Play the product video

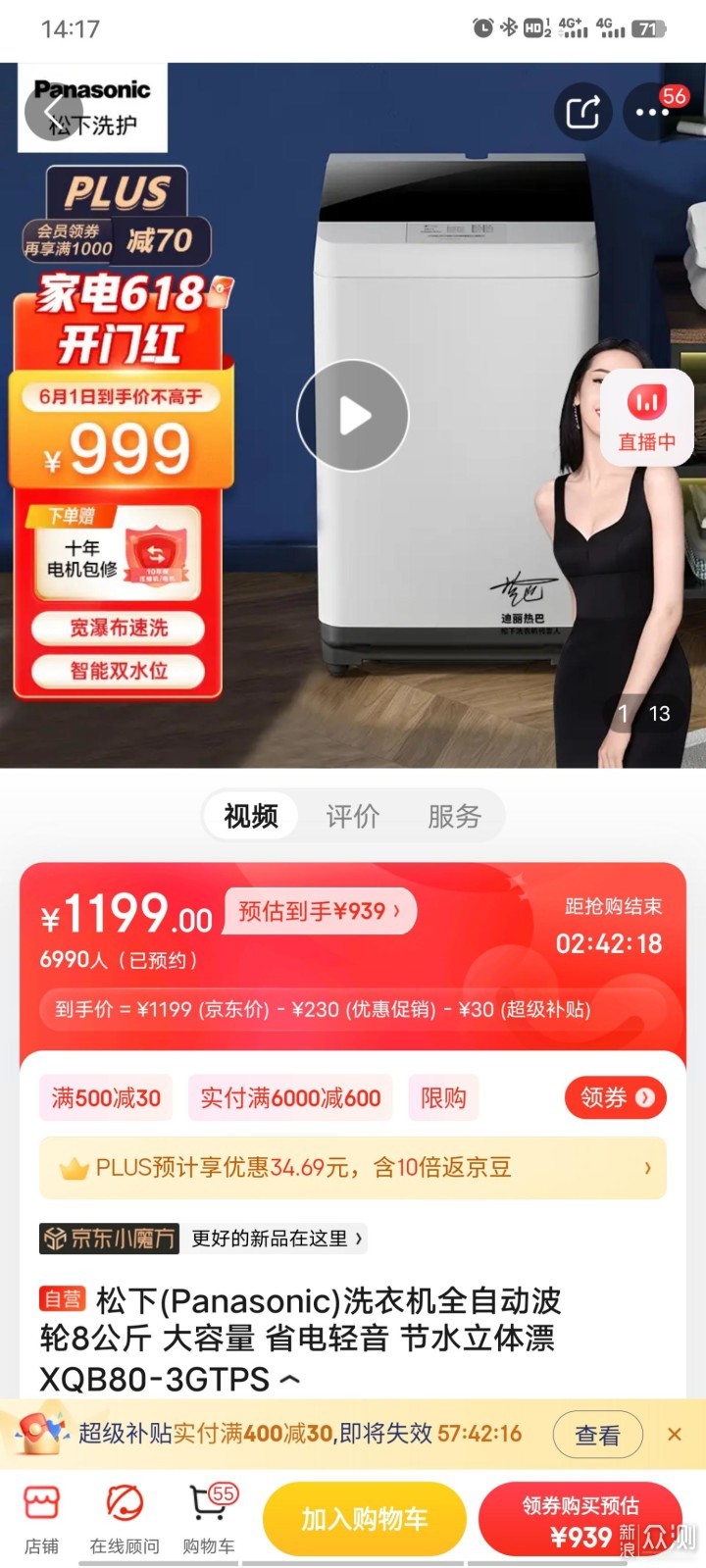353,416
